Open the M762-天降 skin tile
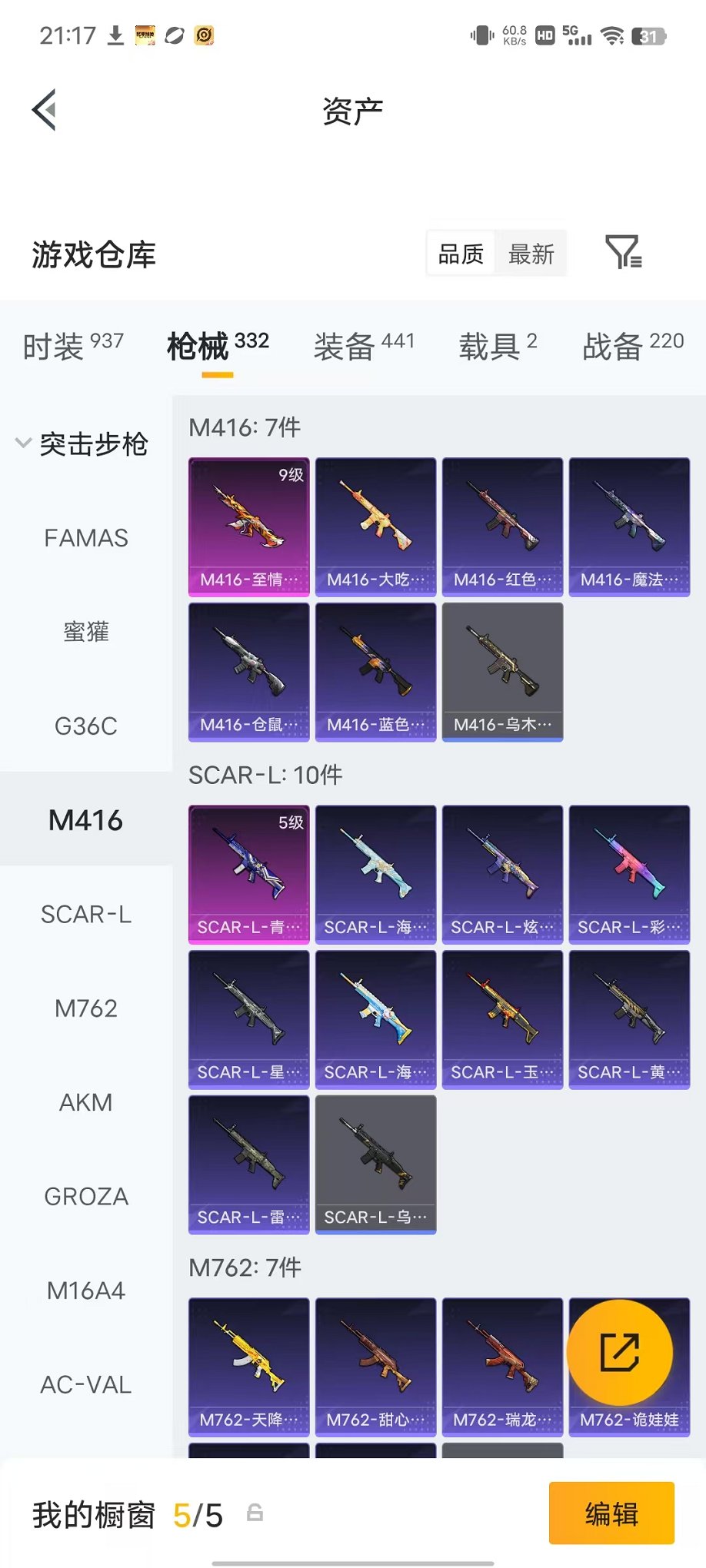This screenshot has width=706, height=1568. [x=249, y=1367]
